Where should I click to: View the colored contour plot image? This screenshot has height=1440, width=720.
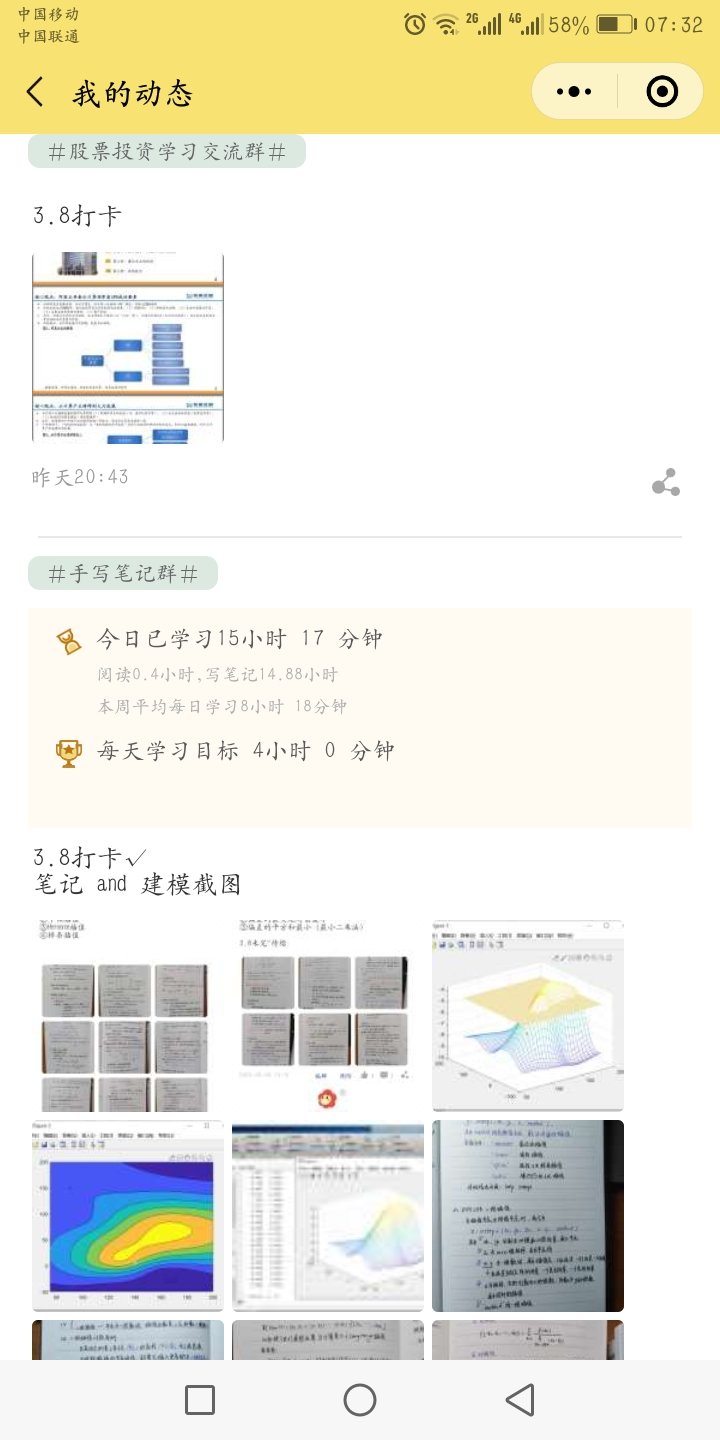128,1215
